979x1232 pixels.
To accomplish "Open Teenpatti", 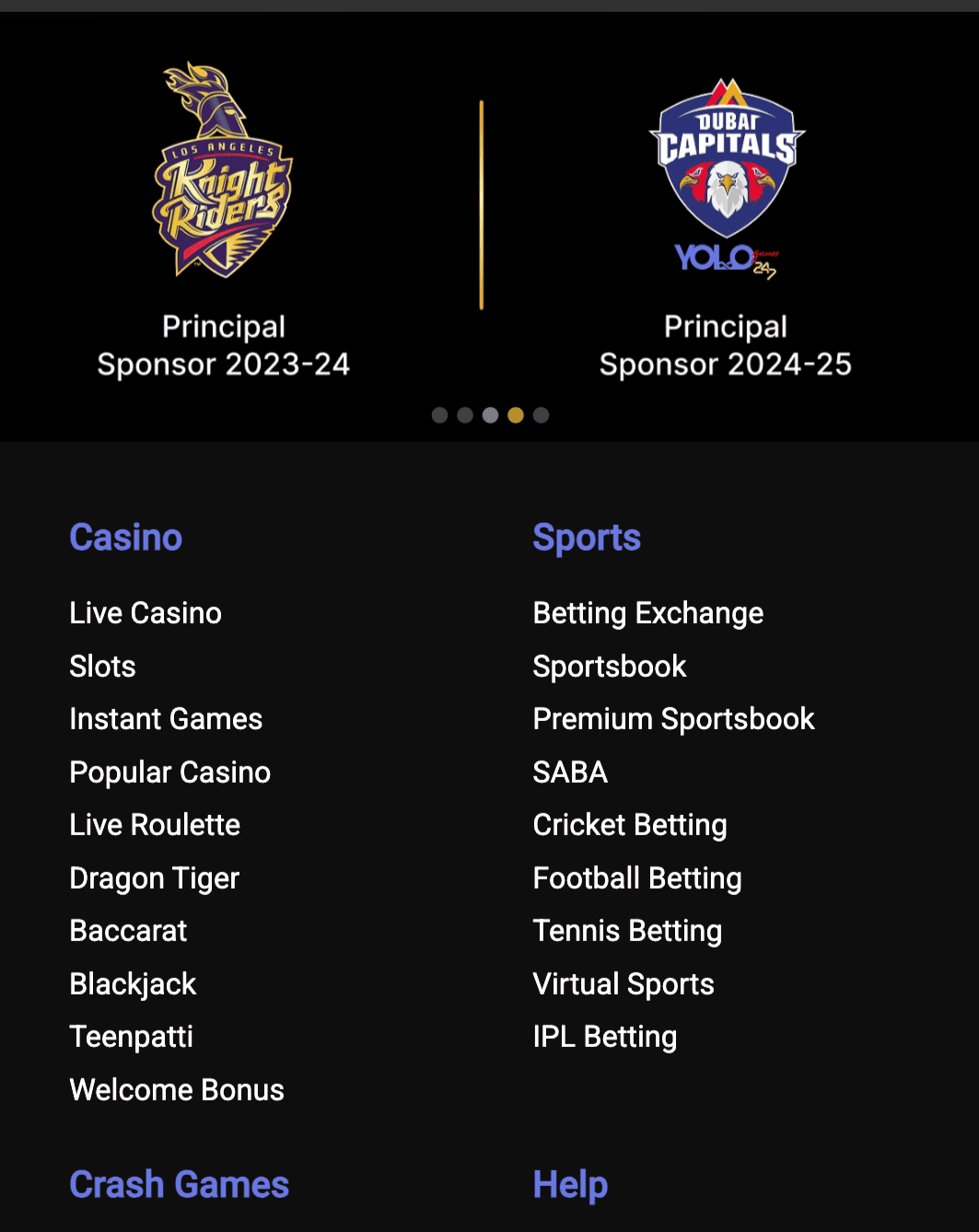I will tap(131, 1037).
